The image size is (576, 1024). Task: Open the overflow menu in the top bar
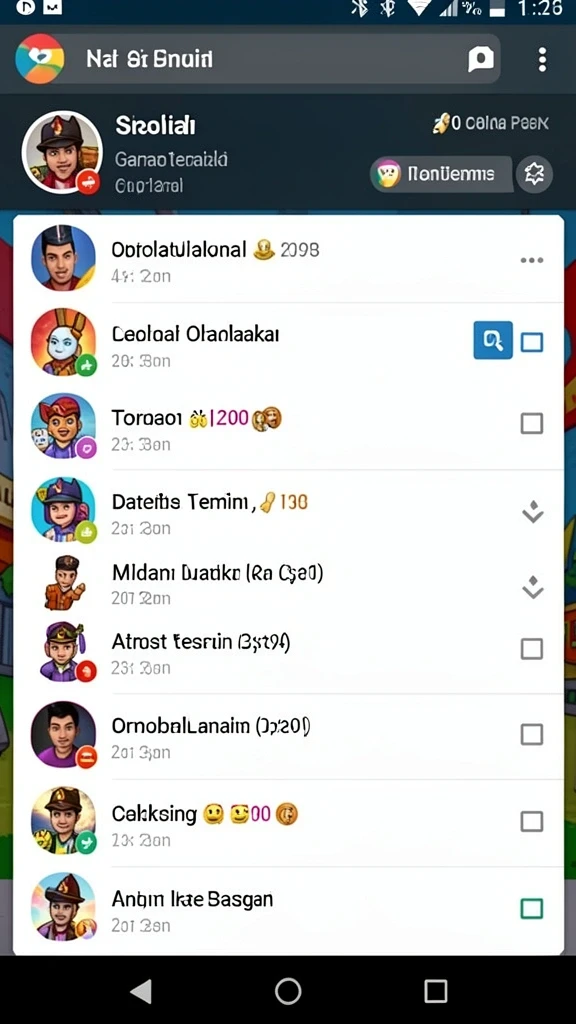[542, 59]
